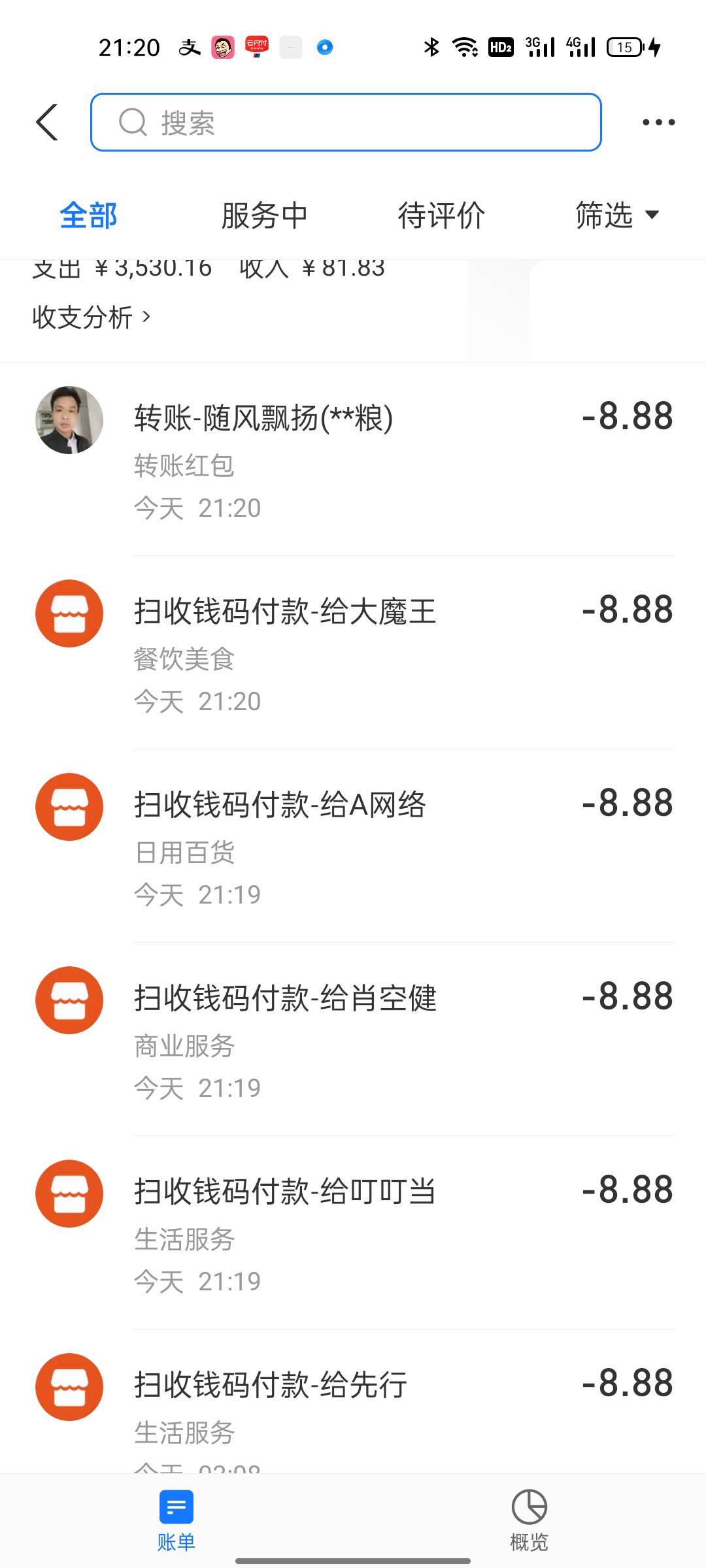Screen dimensions: 706x1568
Task: View the payment to 先行
Action: tap(353, 1405)
